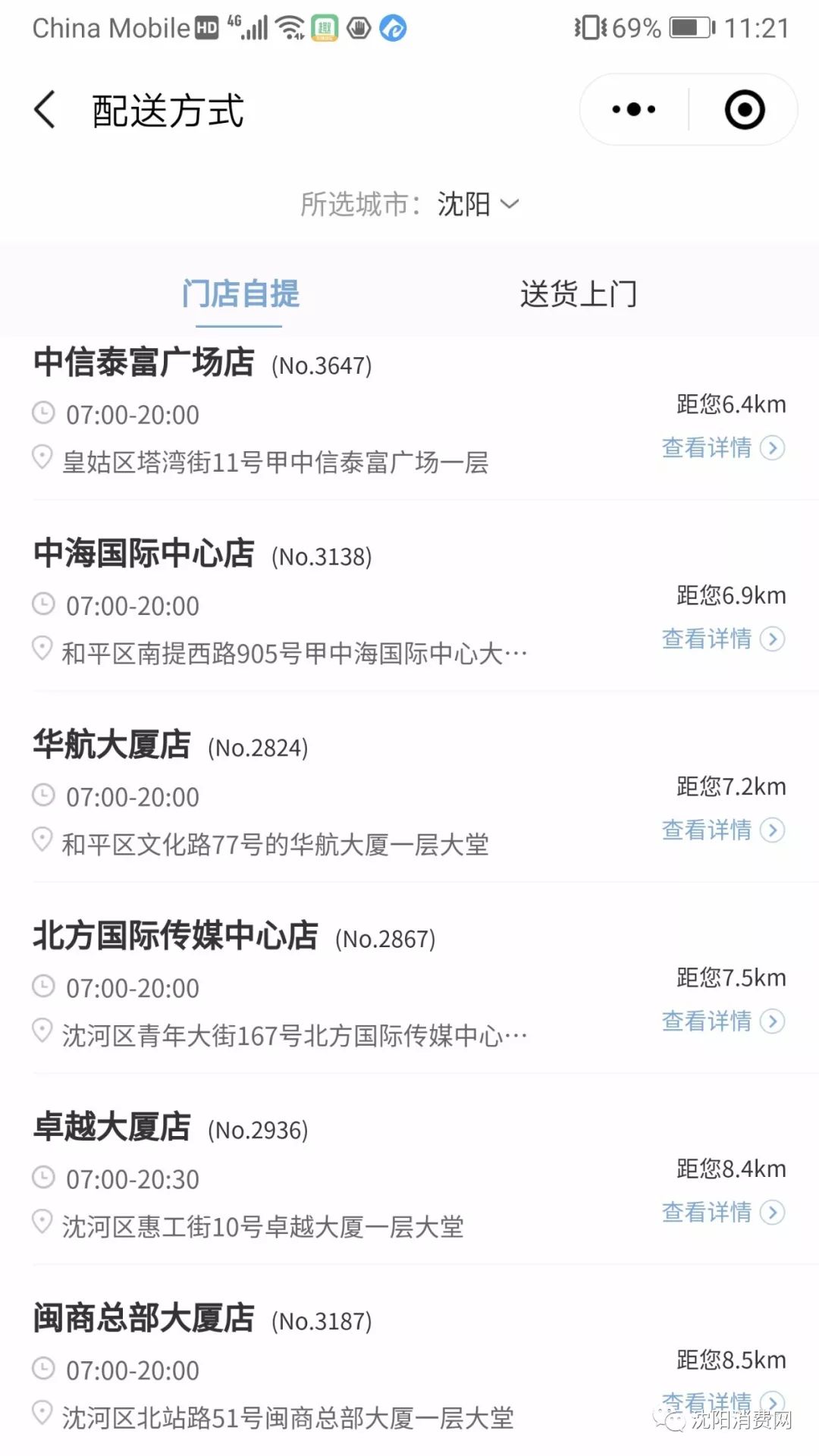Go back from 配送方式 page

point(45,110)
